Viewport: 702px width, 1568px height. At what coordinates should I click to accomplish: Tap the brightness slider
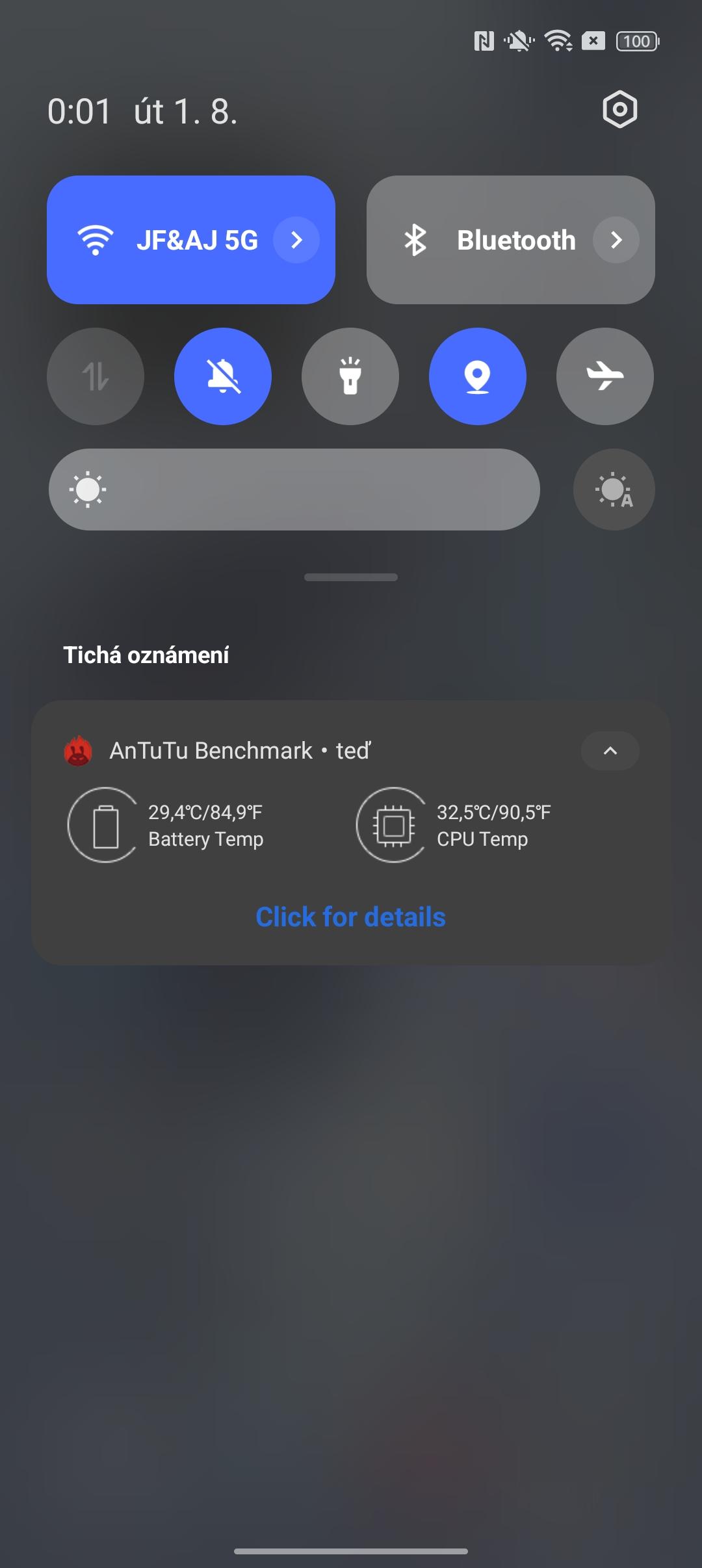294,490
